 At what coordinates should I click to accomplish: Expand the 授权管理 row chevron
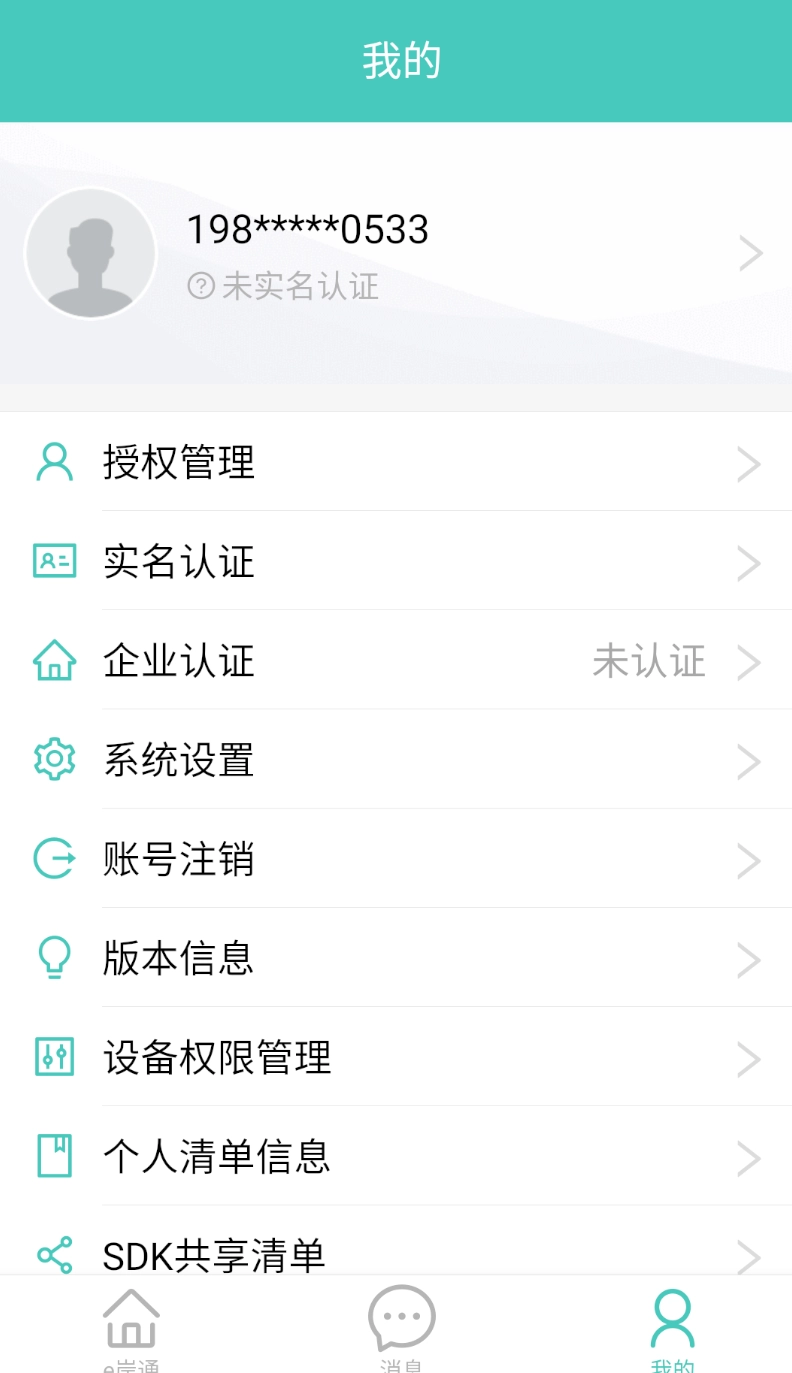(749, 463)
